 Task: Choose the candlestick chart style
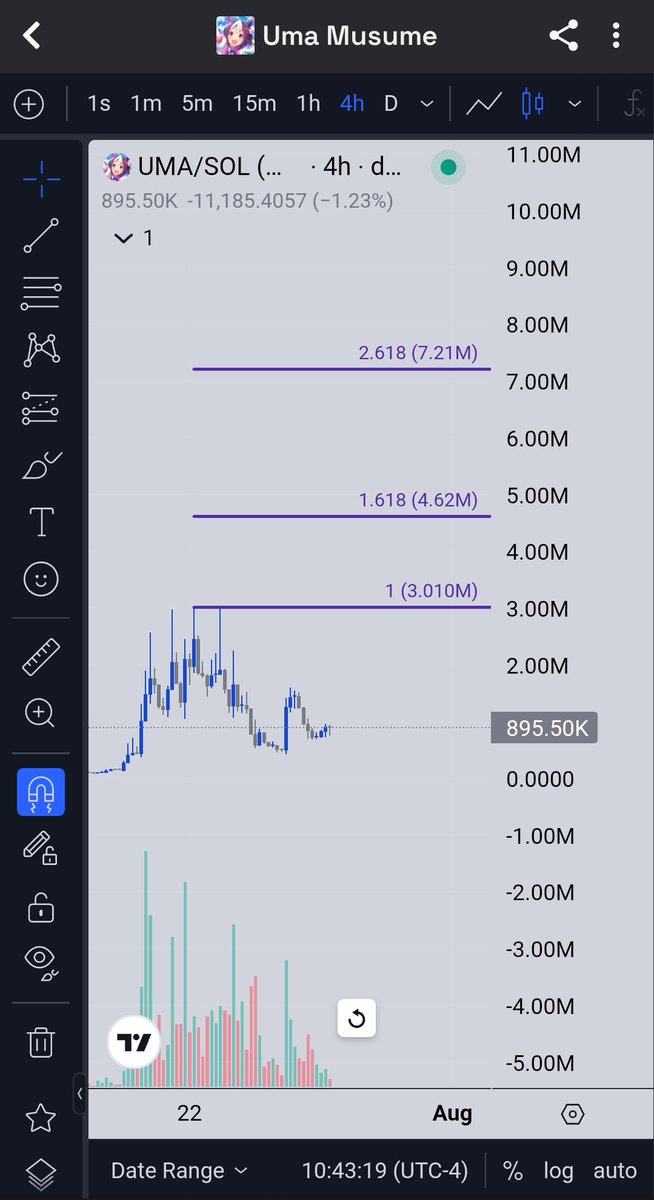(x=532, y=103)
